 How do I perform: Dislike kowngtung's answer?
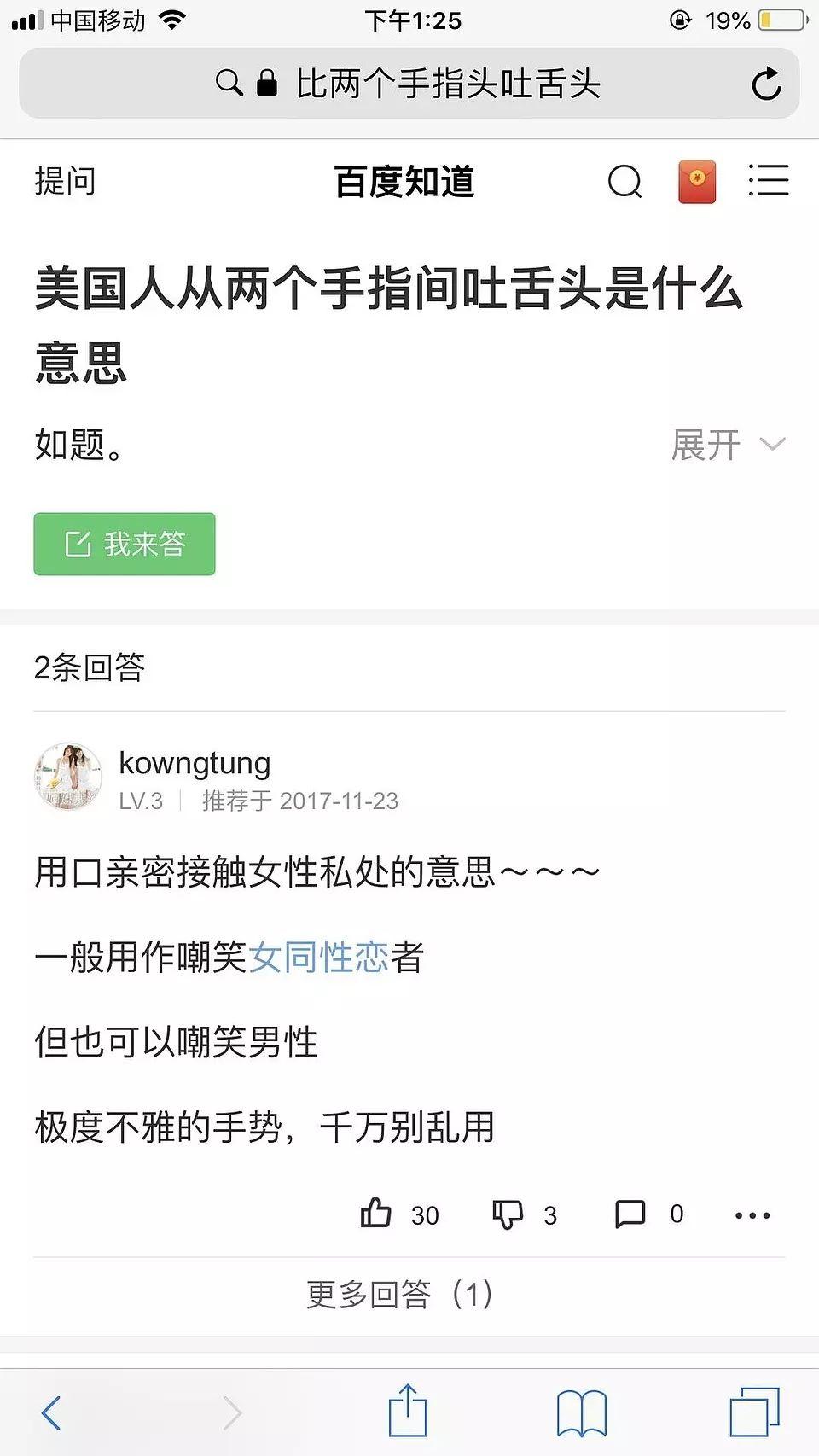pos(508,1213)
